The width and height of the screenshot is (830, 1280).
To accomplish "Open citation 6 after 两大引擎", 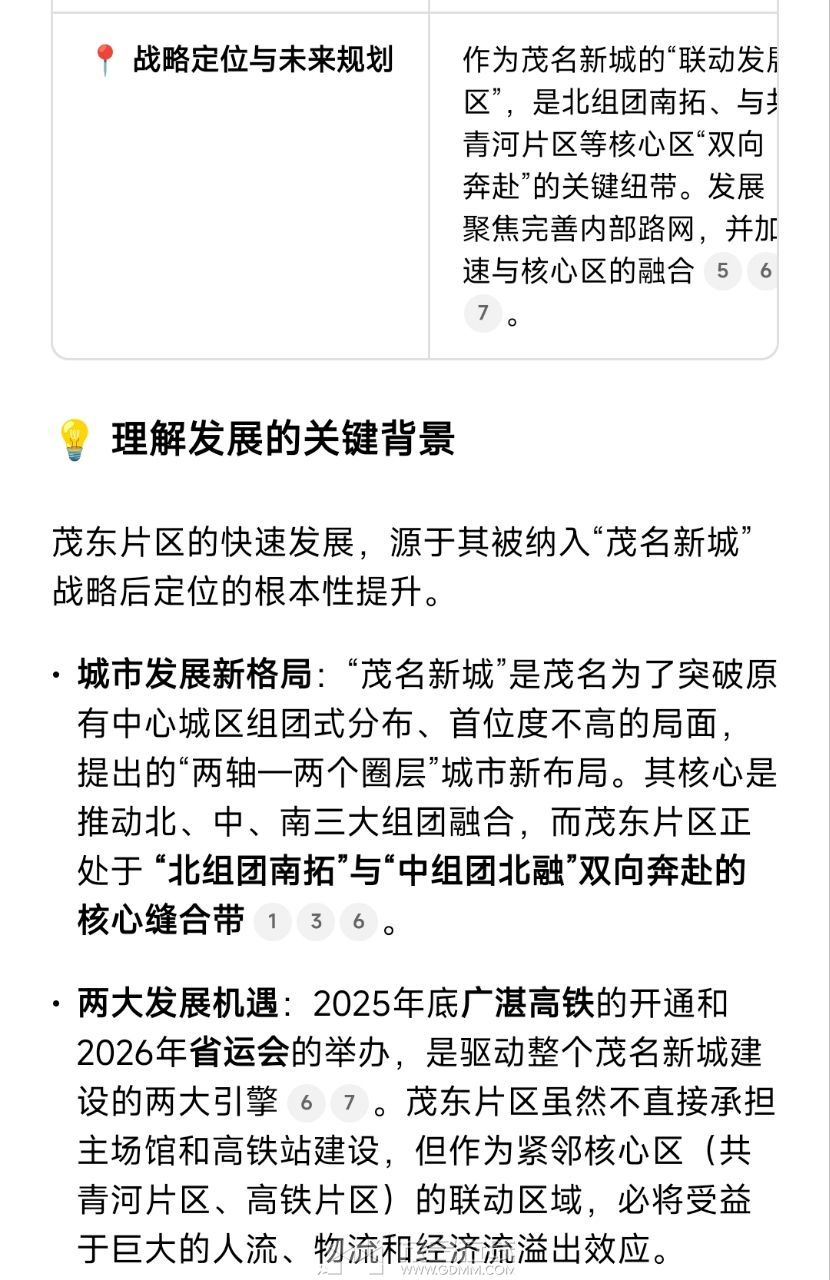I will coord(306,1103).
